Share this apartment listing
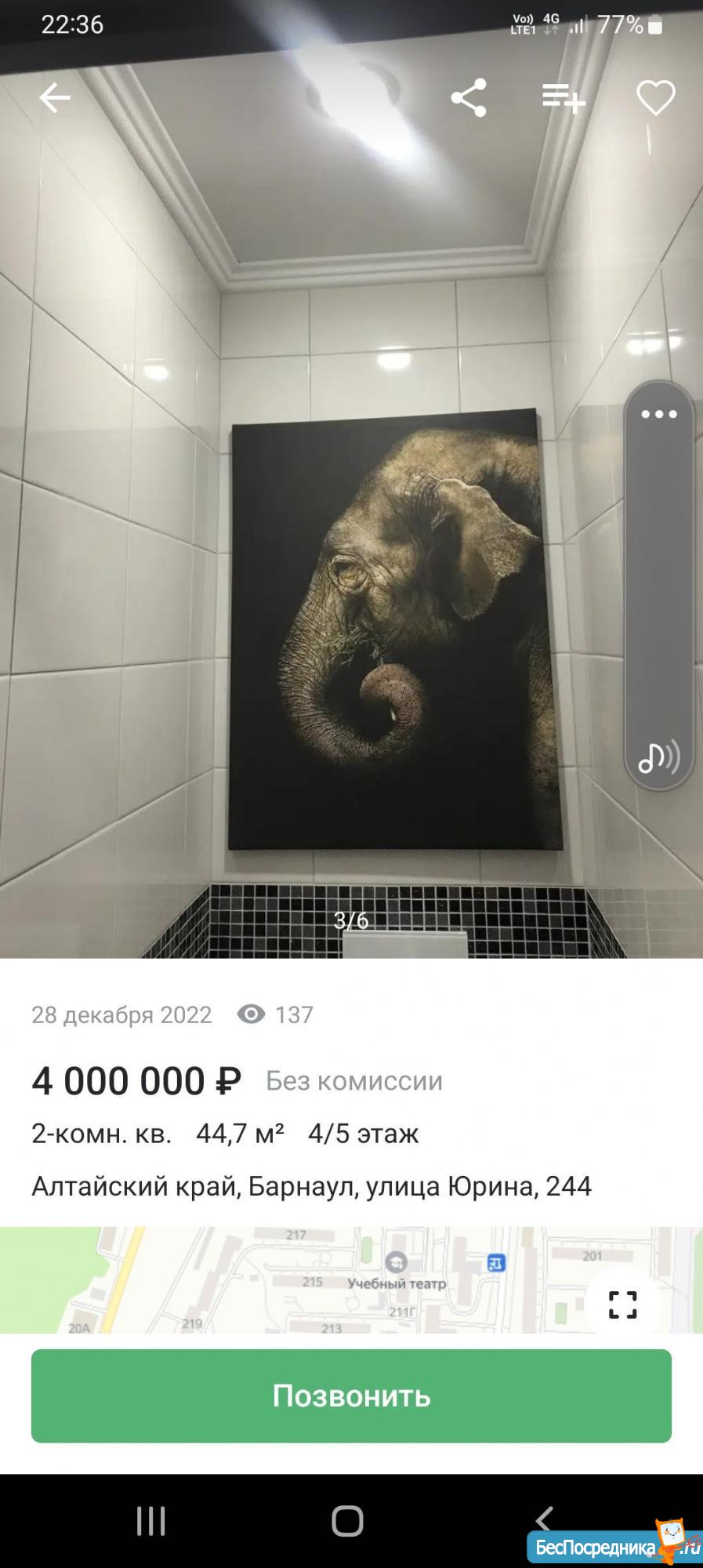The height and width of the screenshot is (1568, 703). tap(469, 98)
